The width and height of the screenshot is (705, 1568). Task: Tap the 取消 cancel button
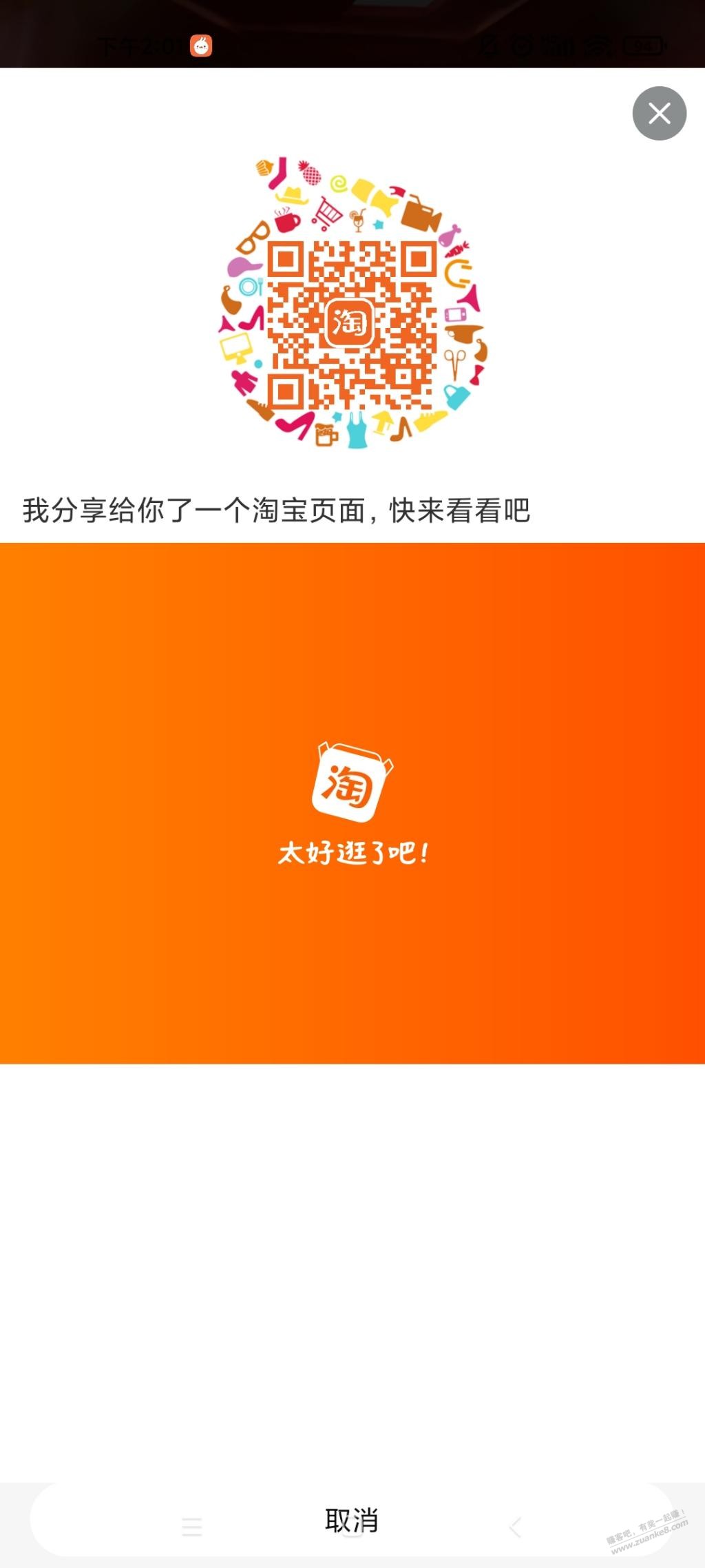[351, 1519]
